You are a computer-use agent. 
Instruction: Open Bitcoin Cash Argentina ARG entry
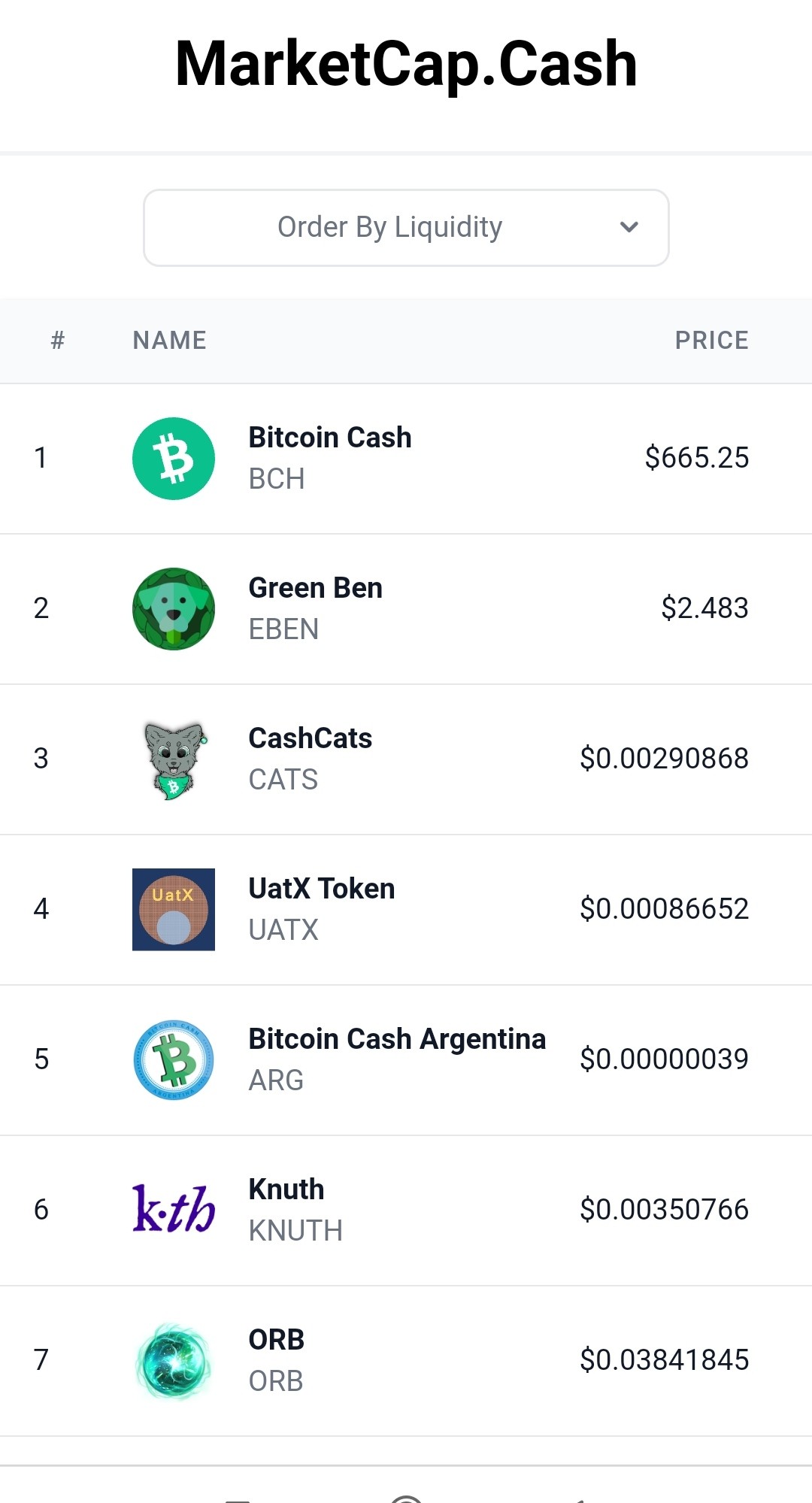pos(406,1060)
